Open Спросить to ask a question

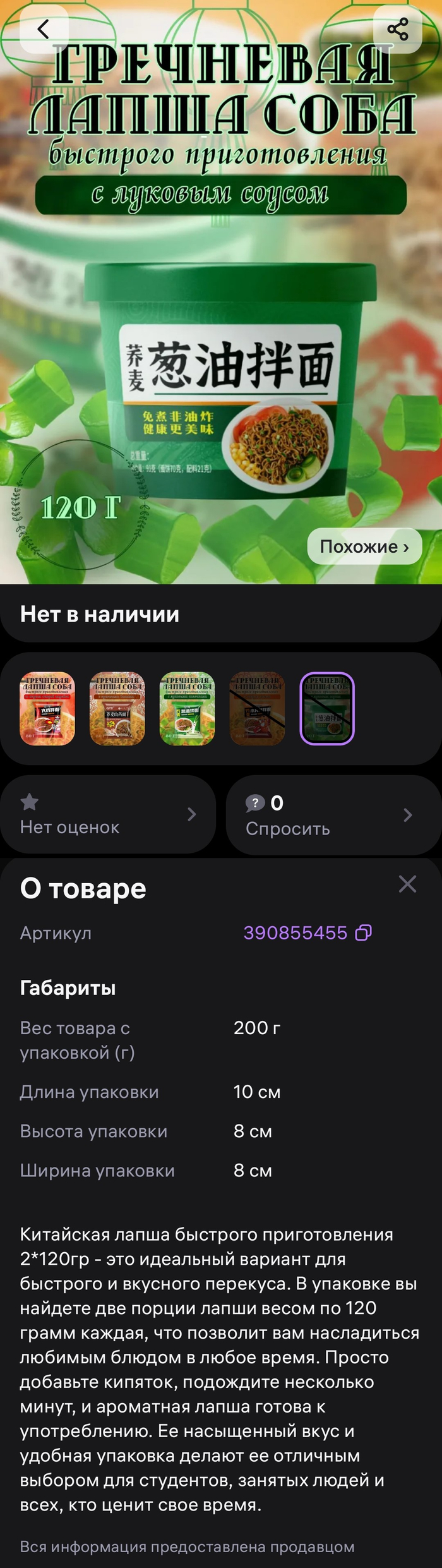click(x=333, y=815)
